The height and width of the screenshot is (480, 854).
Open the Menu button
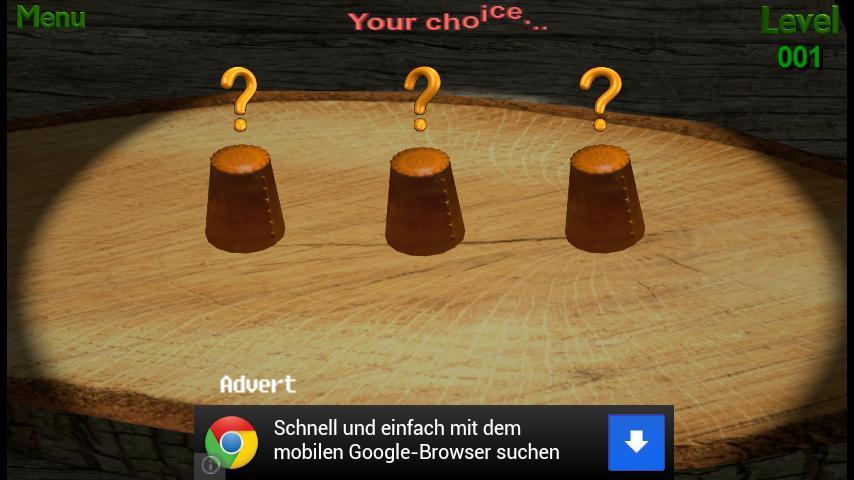tap(51, 17)
